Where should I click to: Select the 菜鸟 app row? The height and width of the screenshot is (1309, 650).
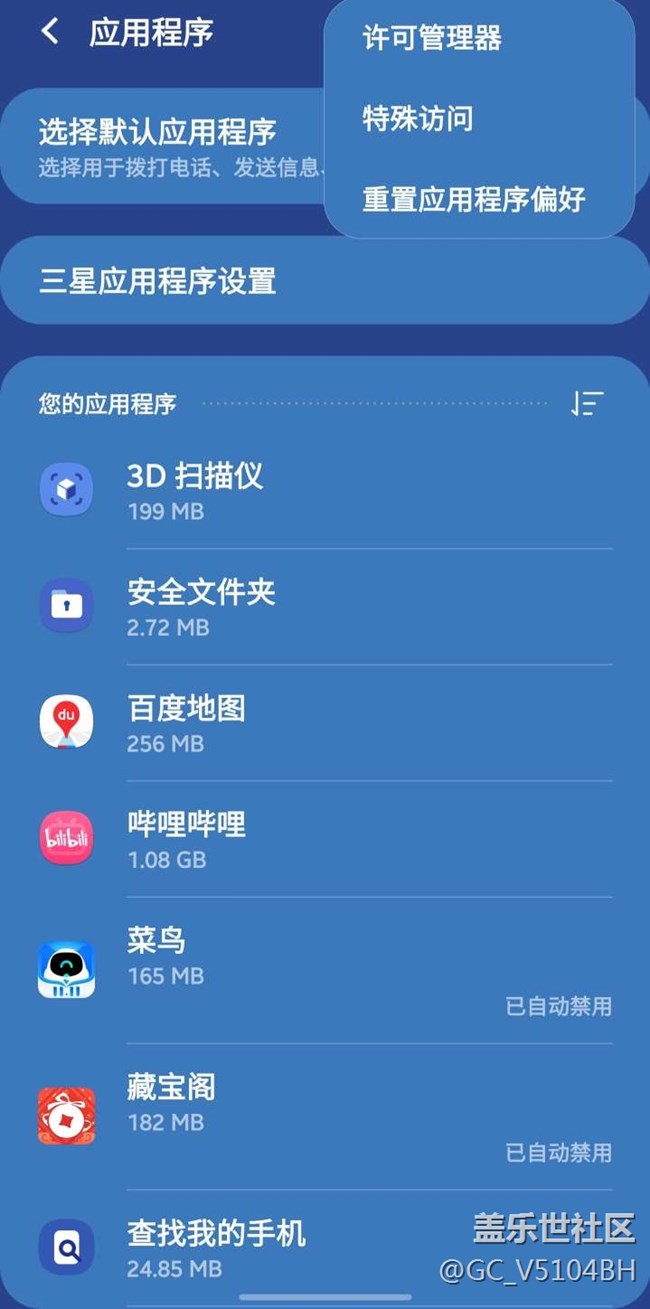click(325, 970)
